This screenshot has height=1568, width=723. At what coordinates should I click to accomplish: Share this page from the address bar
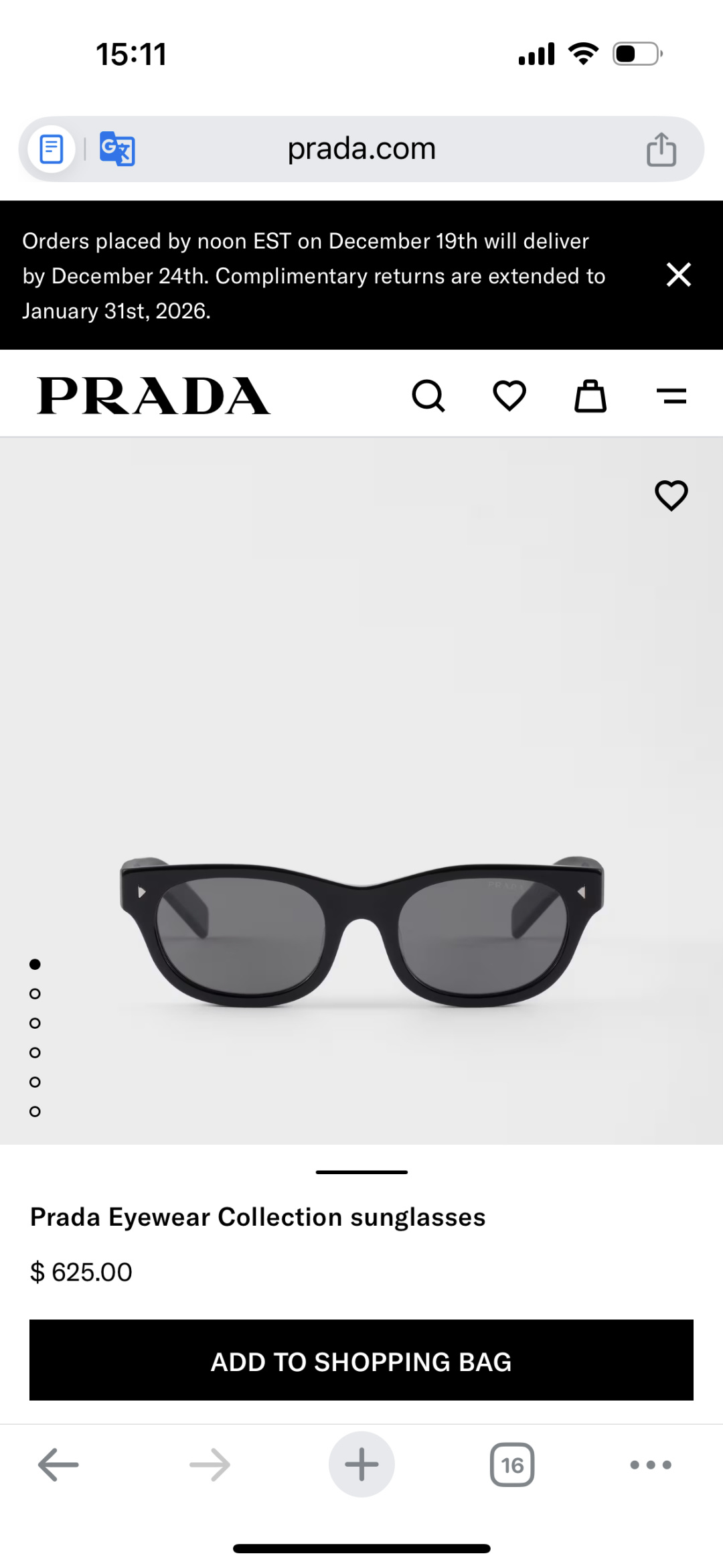[661, 149]
